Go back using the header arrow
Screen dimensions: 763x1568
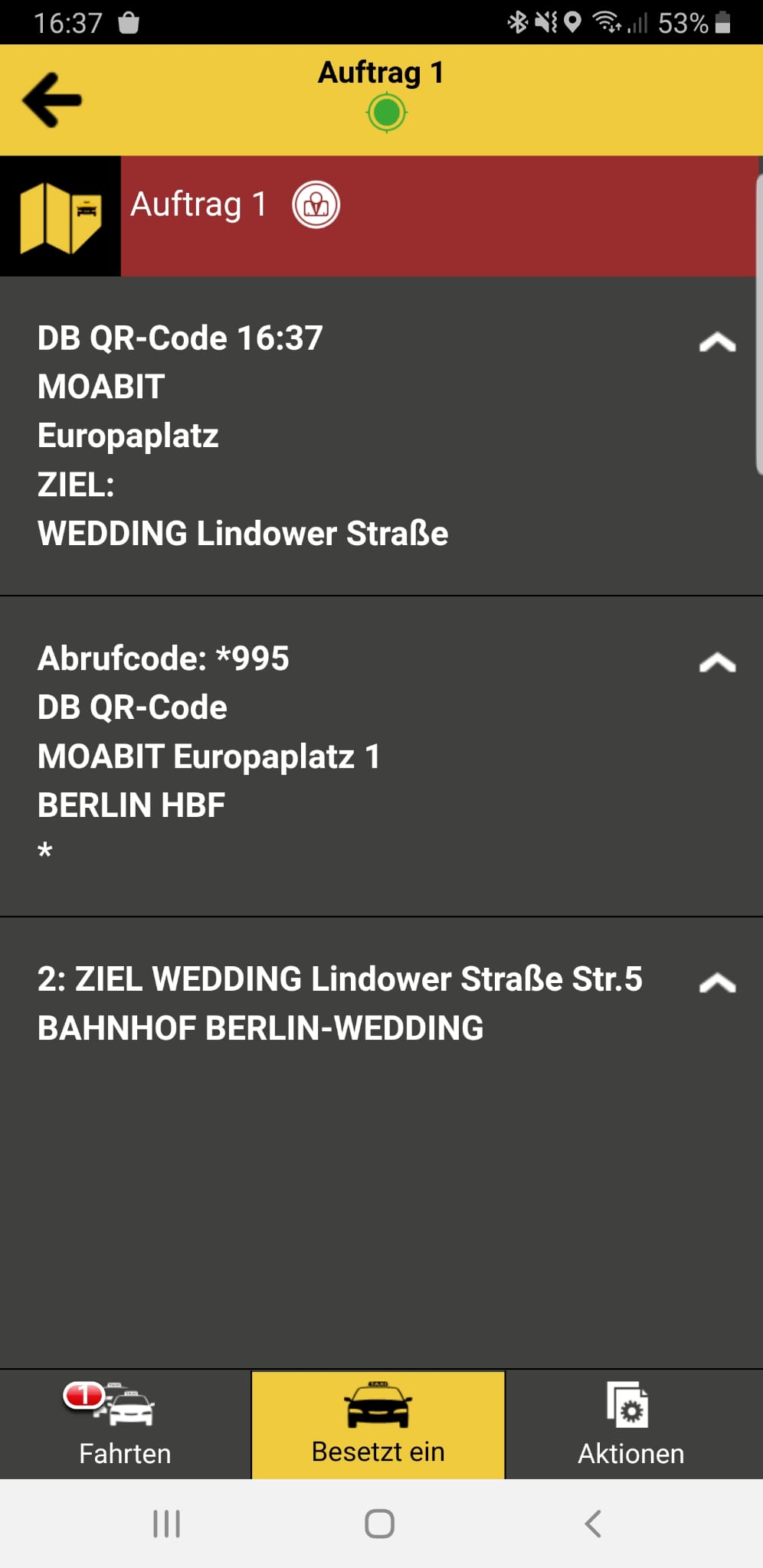point(52,100)
